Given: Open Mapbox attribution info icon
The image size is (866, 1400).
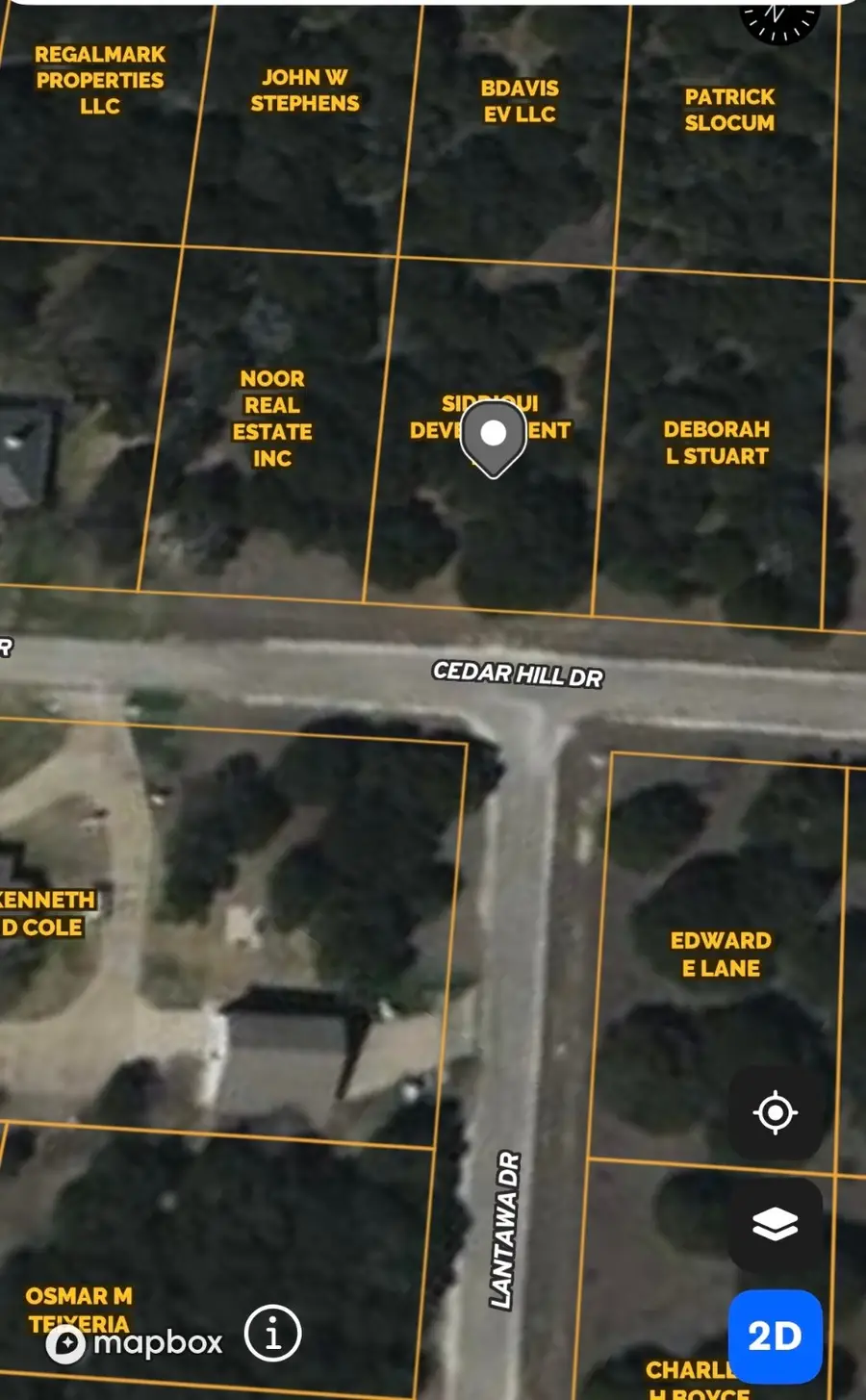Looking at the screenshot, I should [272, 1334].
